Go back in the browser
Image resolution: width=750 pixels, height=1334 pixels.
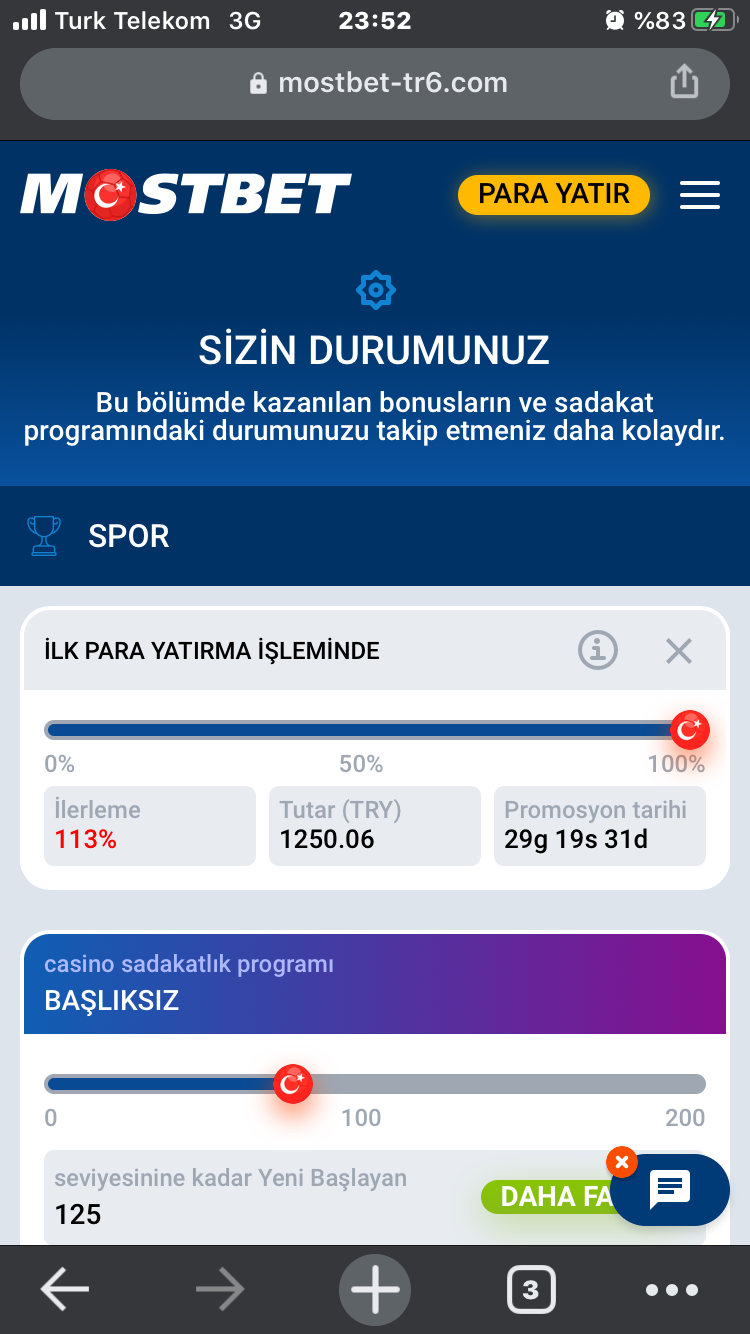pyautogui.click(x=65, y=1290)
